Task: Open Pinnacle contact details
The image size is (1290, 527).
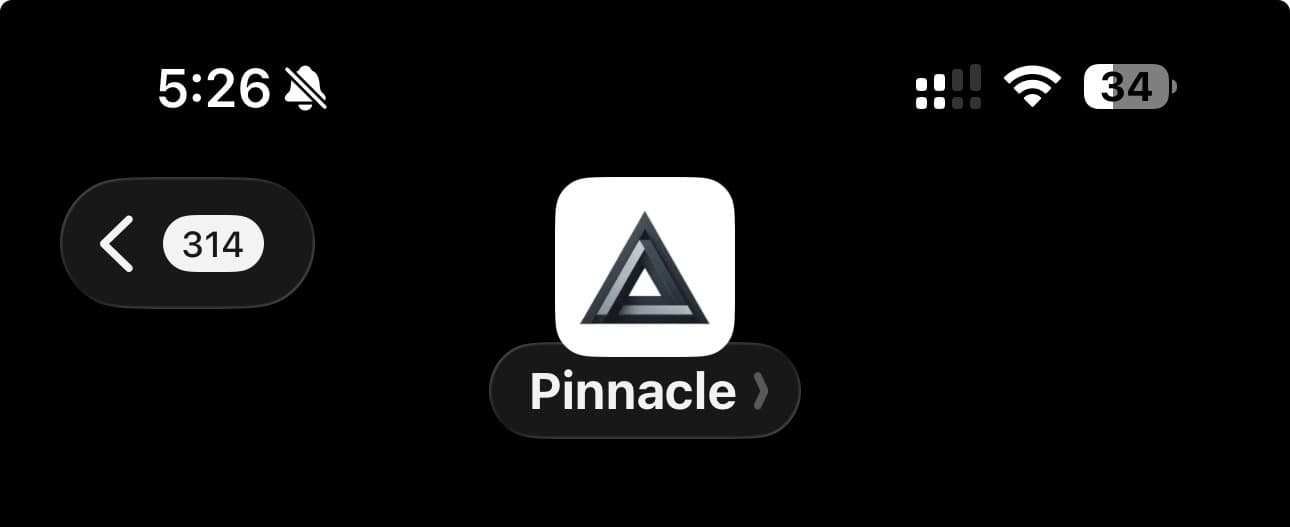Action: (x=645, y=391)
